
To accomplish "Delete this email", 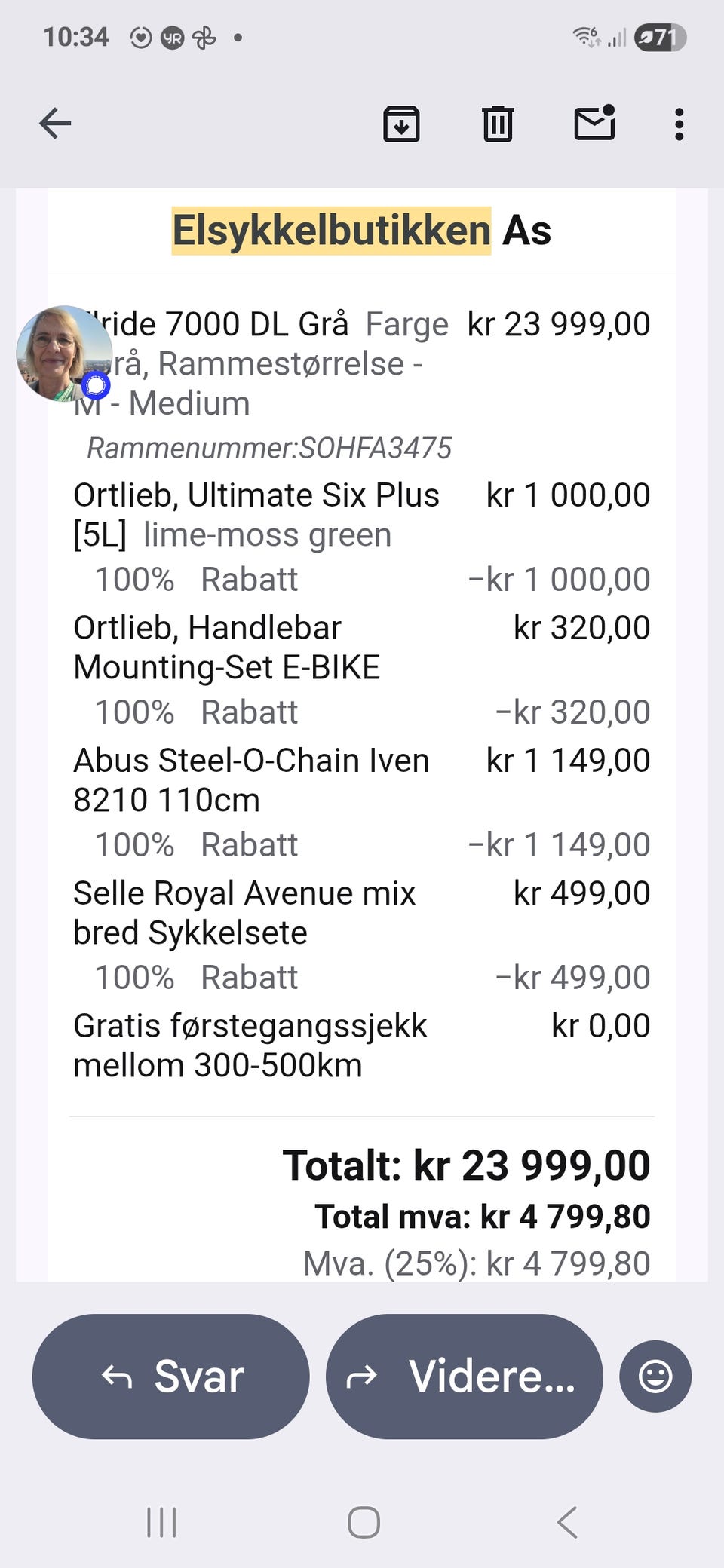I will (498, 124).
